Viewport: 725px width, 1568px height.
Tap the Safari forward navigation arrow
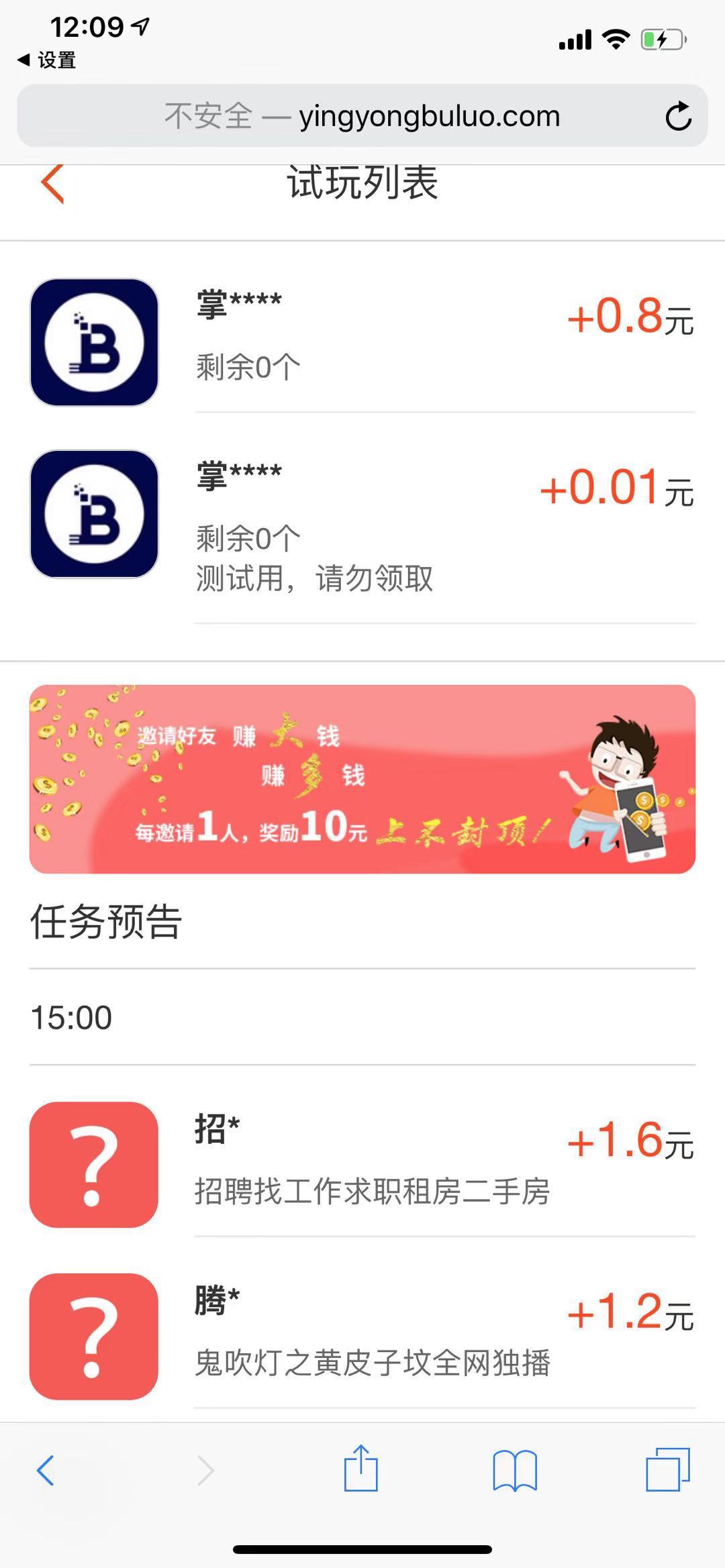[x=207, y=1471]
